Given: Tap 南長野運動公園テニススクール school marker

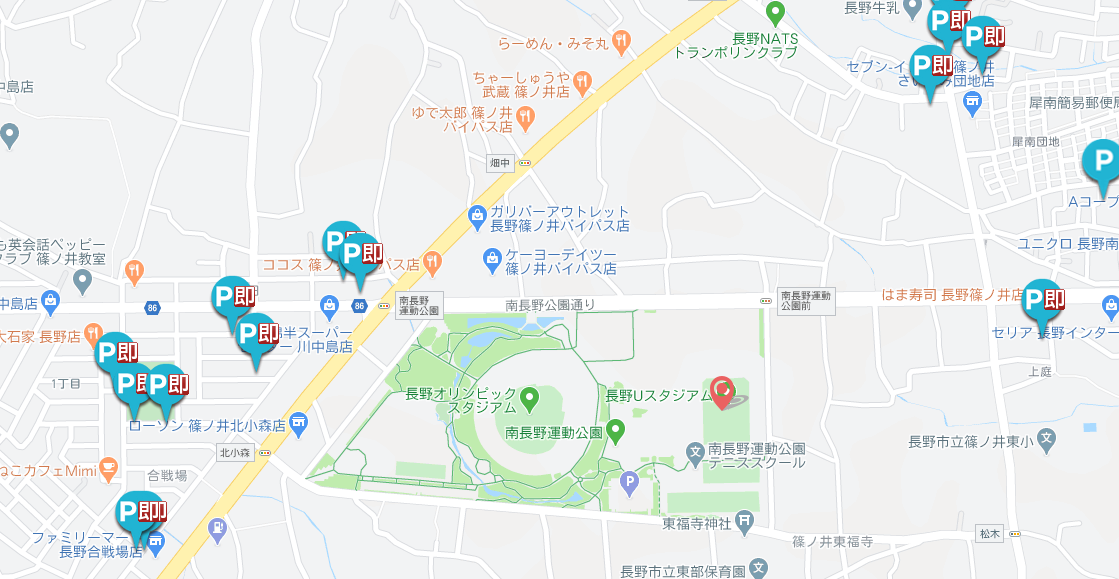Looking at the screenshot, I should tap(695, 455).
